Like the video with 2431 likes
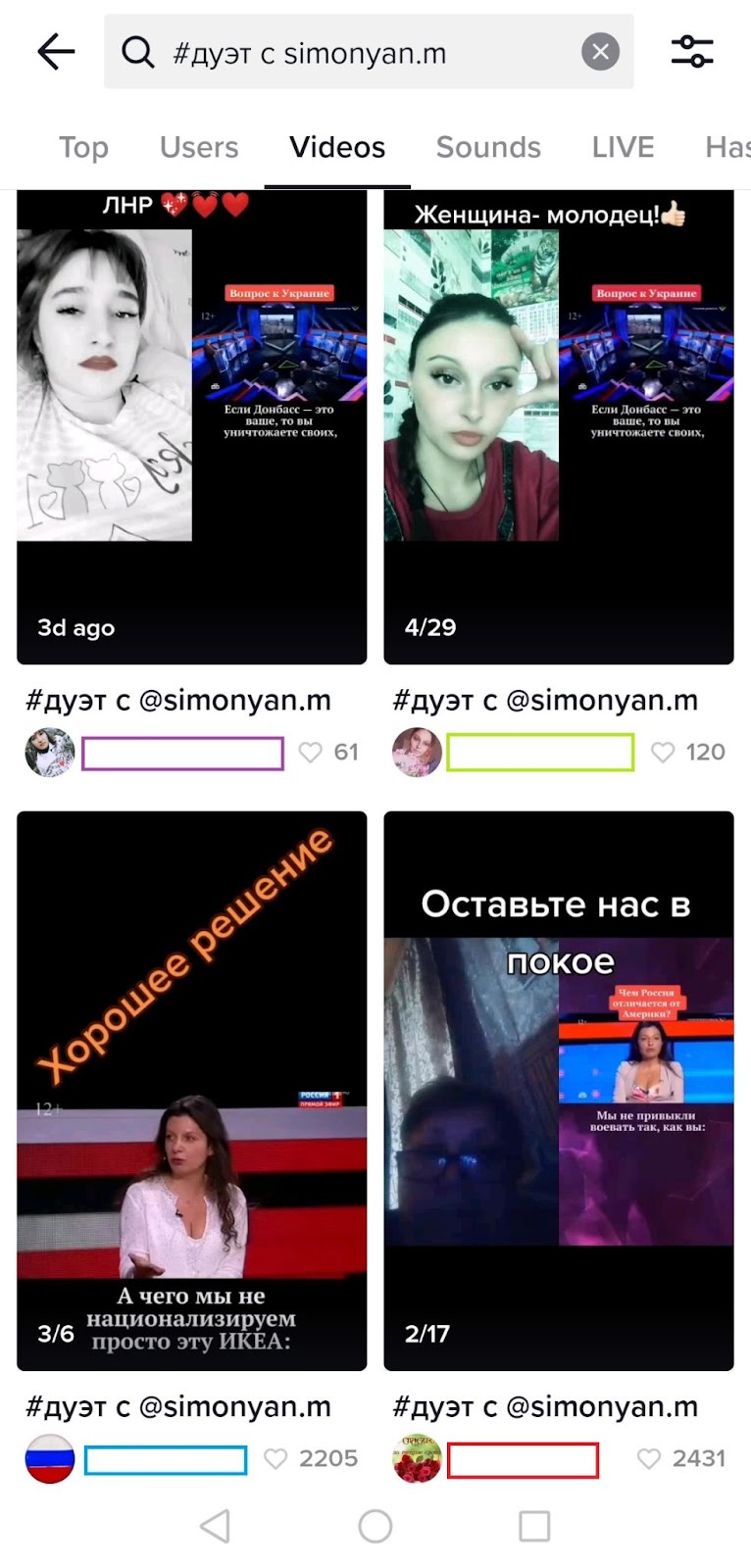 point(649,1459)
